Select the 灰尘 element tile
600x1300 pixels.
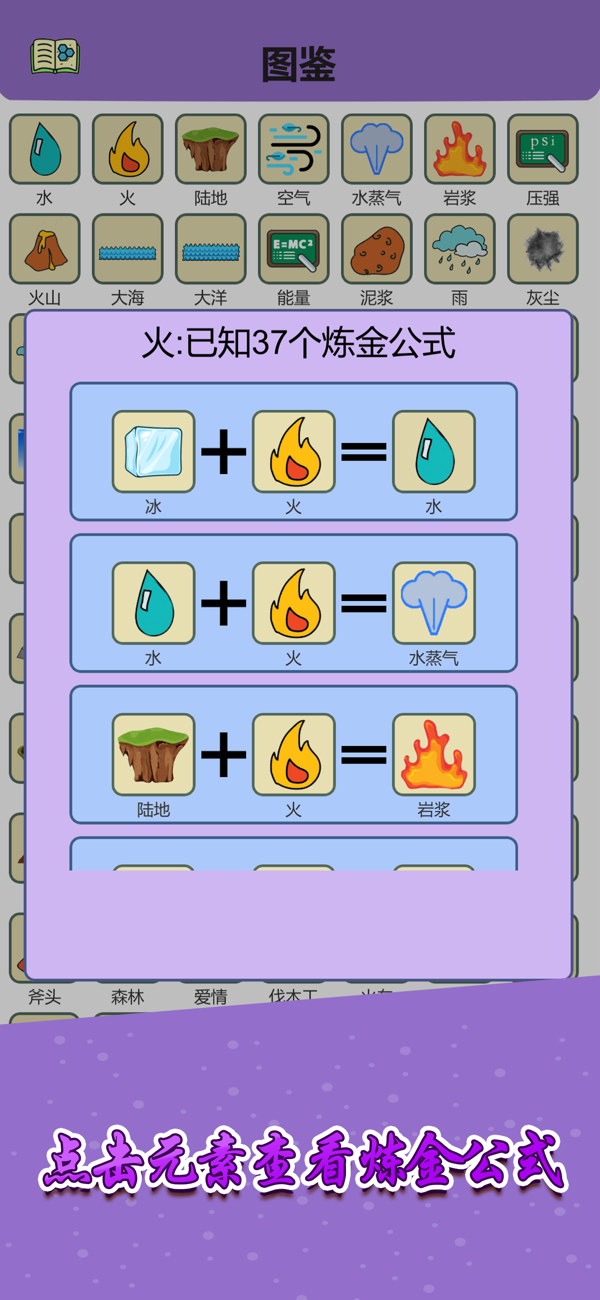(x=542, y=249)
